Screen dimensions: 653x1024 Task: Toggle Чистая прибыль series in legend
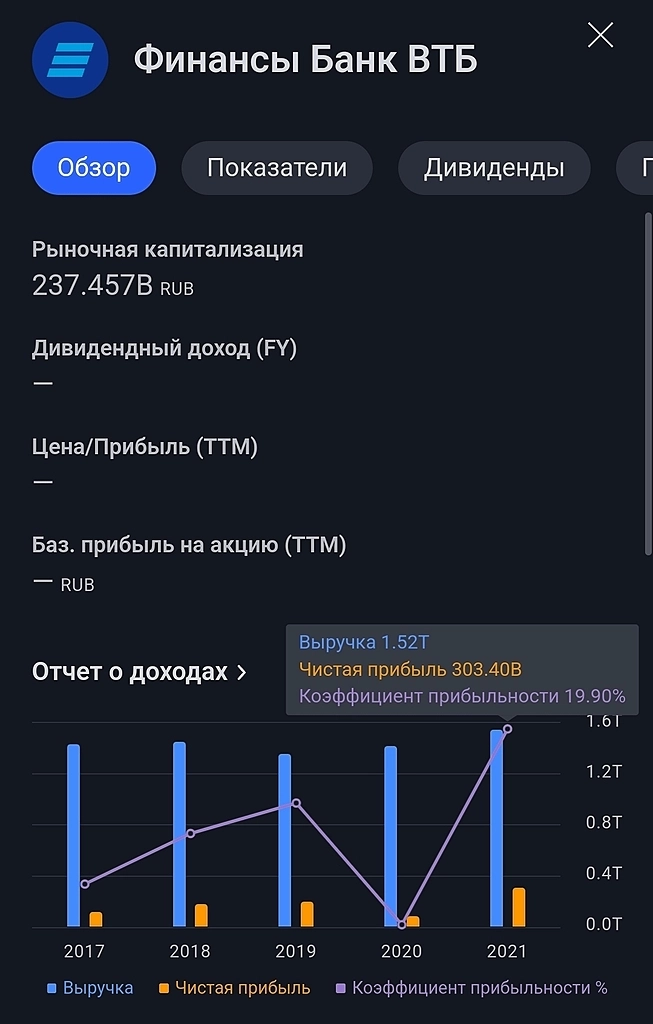(x=234, y=988)
